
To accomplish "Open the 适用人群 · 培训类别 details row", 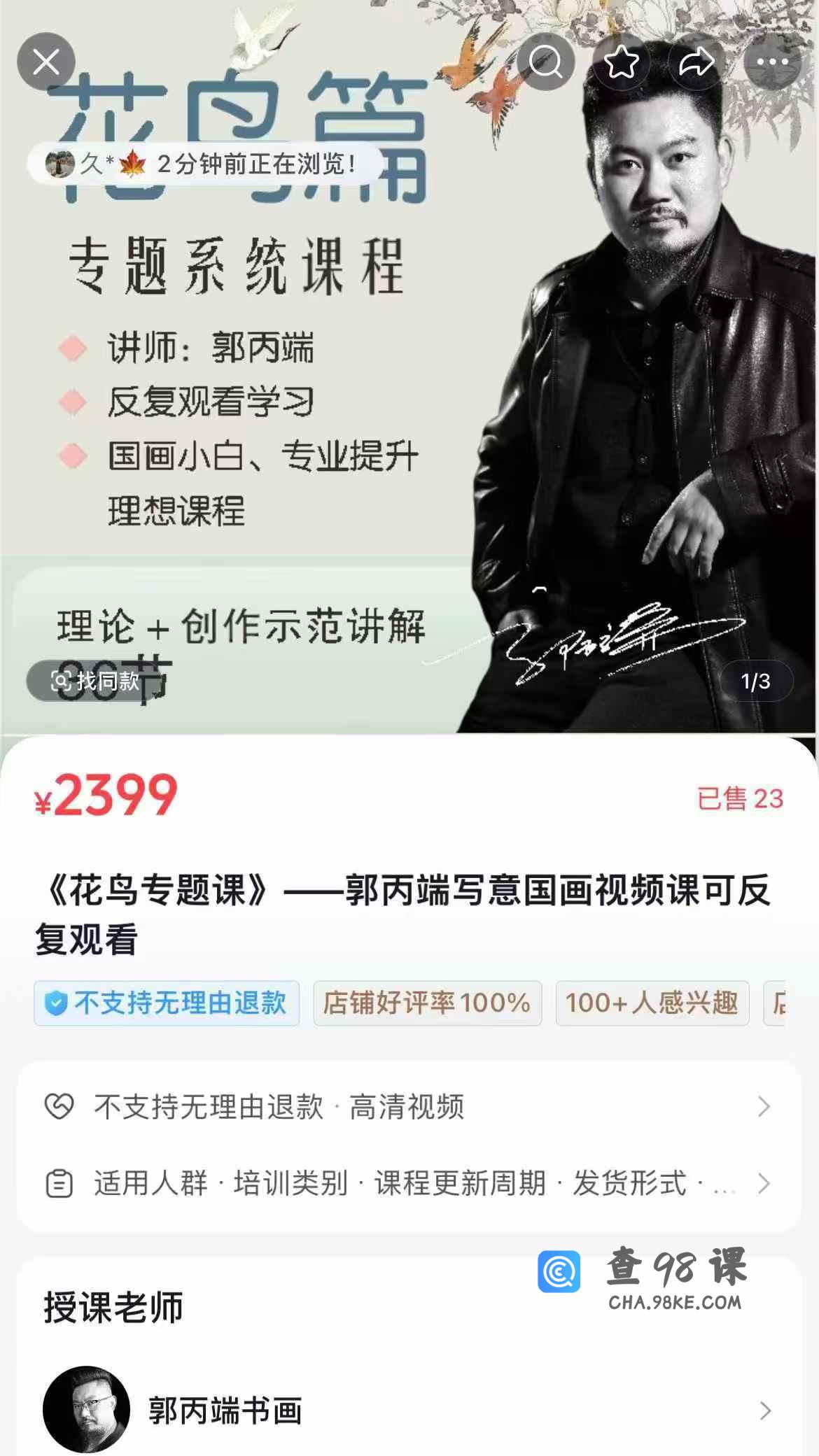I will point(409,1184).
